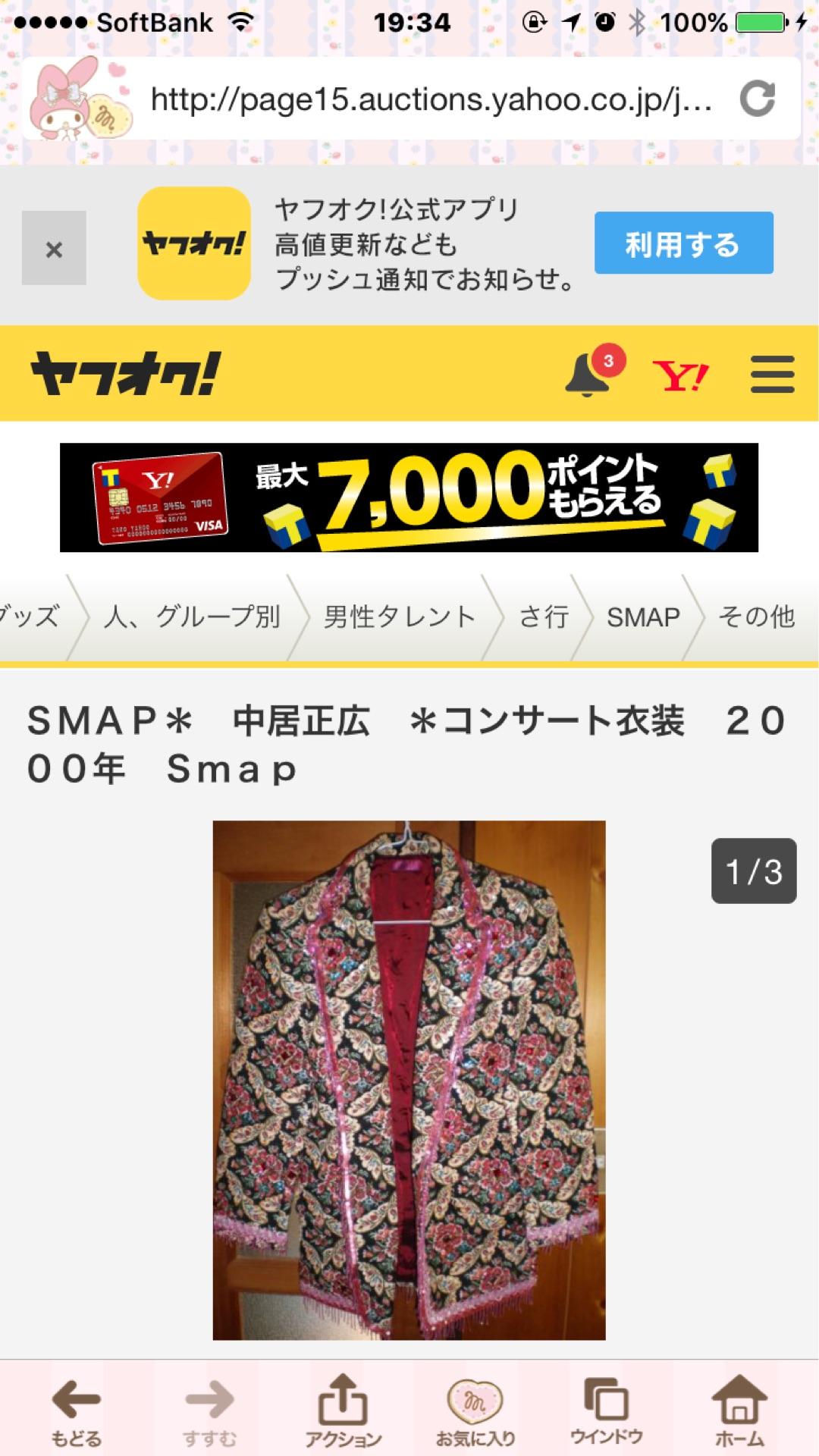Tap the 利用する button
This screenshot has width=819, height=1456.
tap(683, 243)
